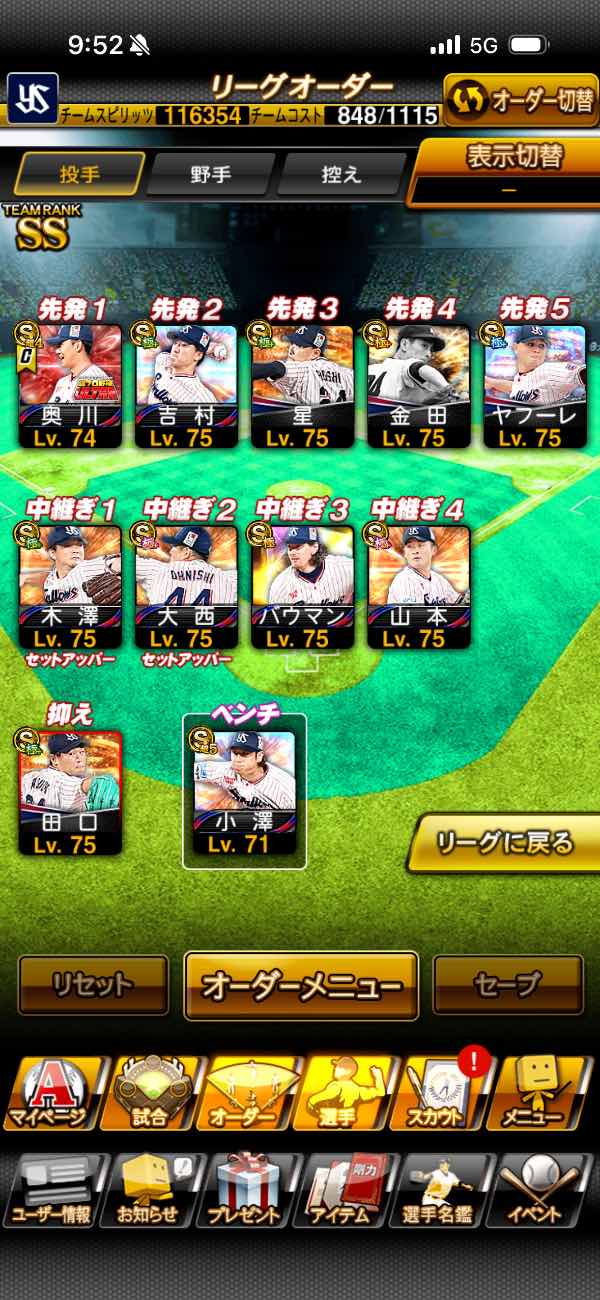600x1300 pixels.
Task: Open プレゼント gift box
Action: [245, 1190]
